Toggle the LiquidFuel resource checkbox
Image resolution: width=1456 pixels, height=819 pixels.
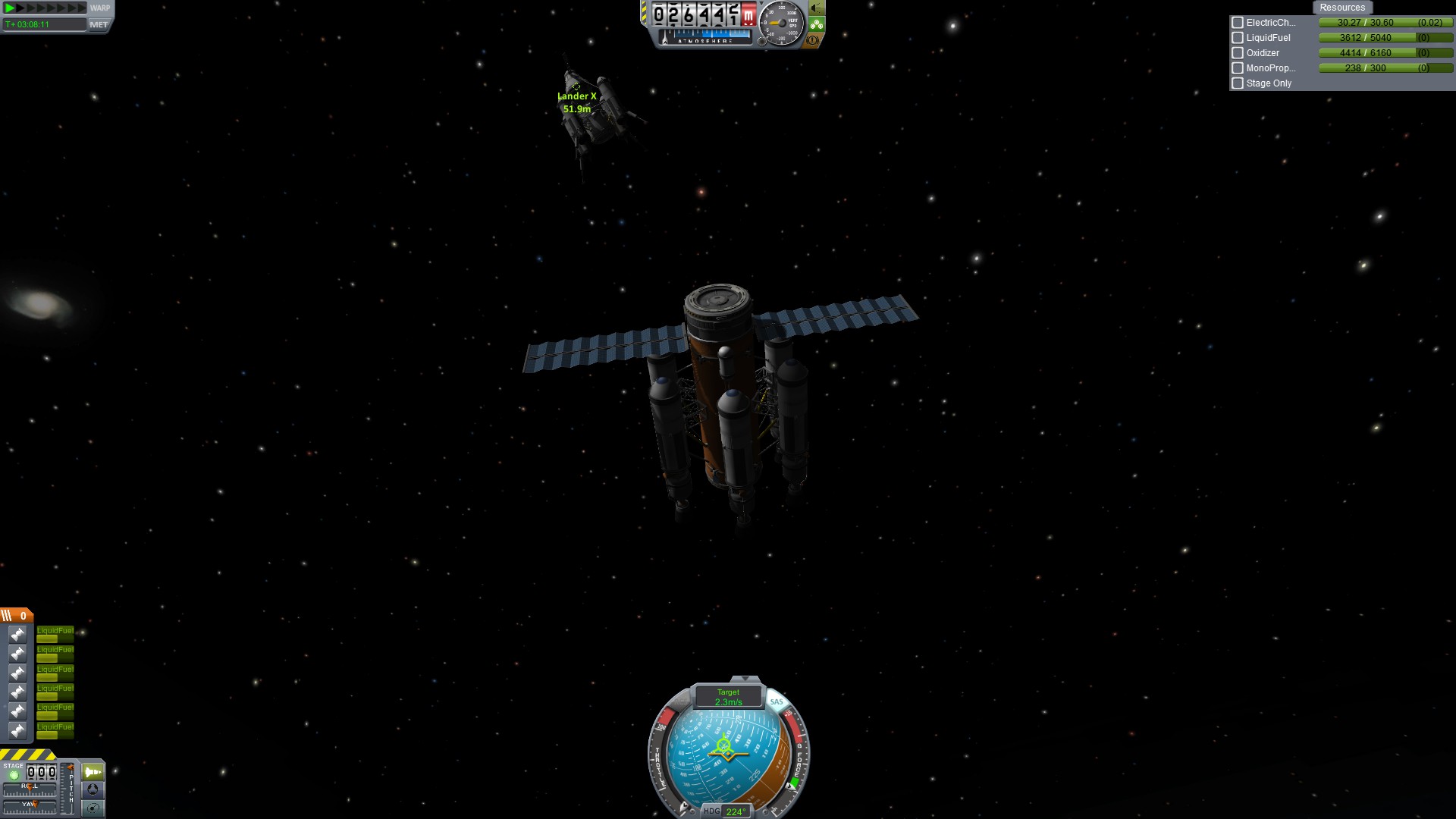[1238, 38]
